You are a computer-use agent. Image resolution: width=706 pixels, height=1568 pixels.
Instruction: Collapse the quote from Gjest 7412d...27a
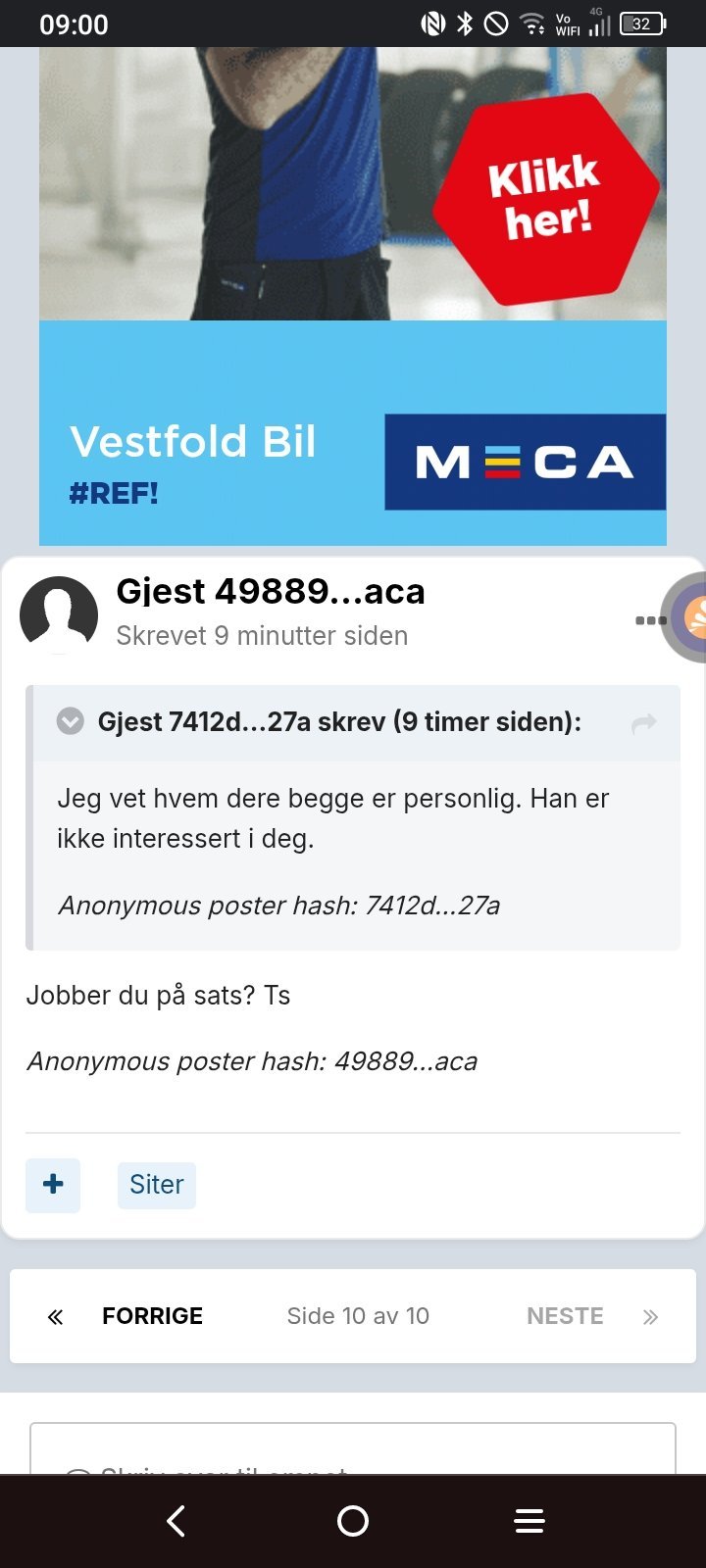click(x=71, y=721)
